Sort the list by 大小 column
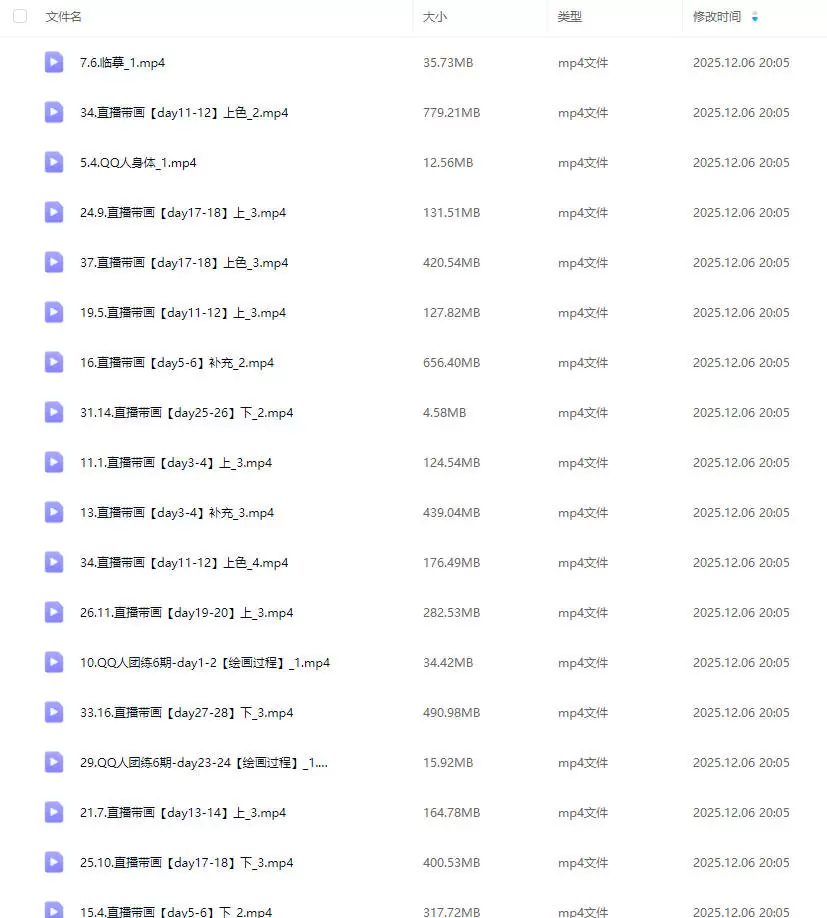This screenshot has height=918, width=827. (x=435, y=17)
